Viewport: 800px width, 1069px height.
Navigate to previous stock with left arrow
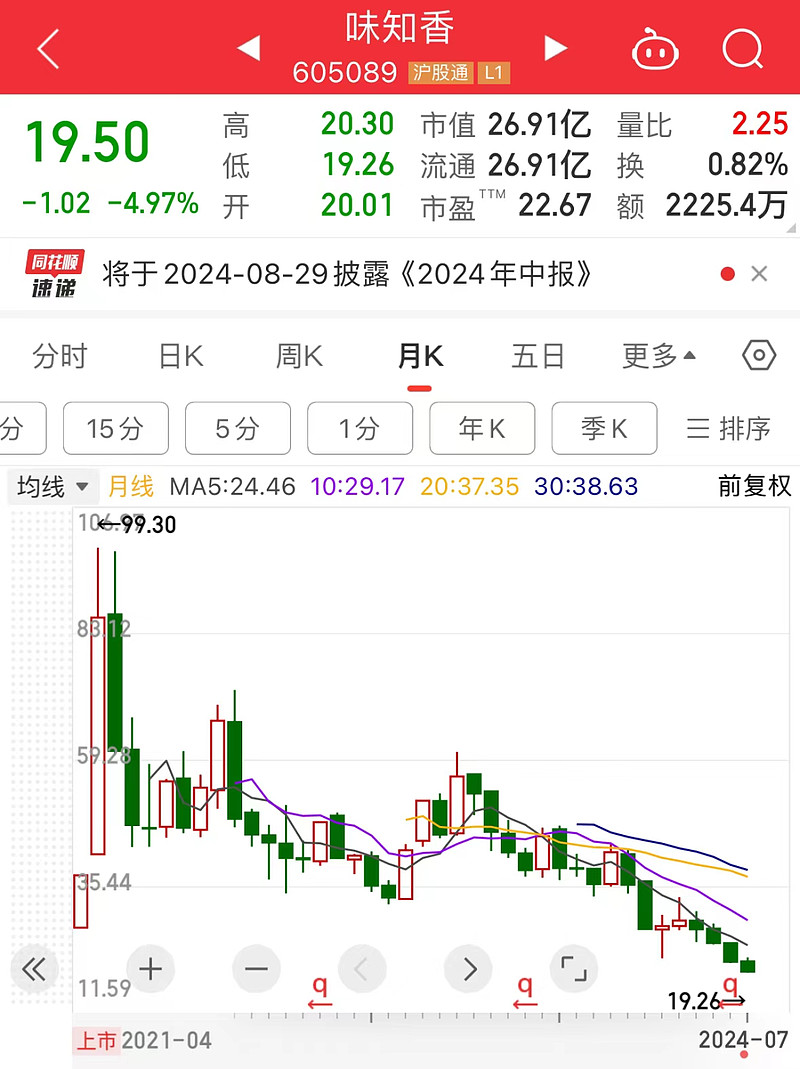249,47
